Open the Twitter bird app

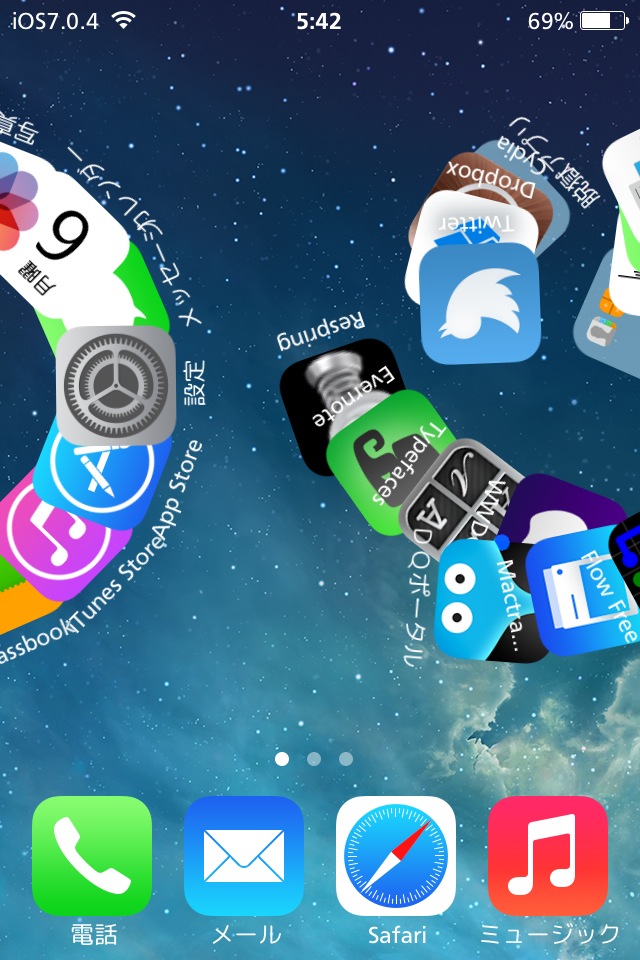tap(478, 305)
